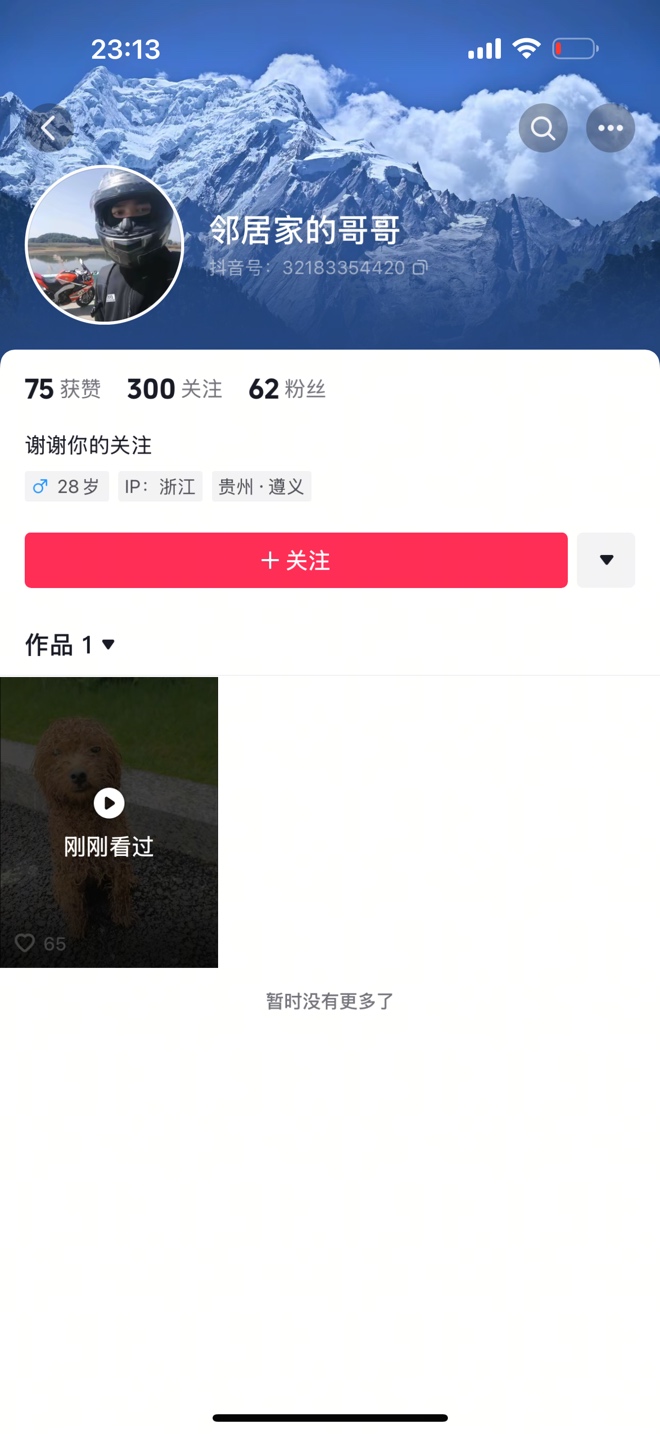
Task: Open the 62 粉丝 followers list
Action: [287, 389]
